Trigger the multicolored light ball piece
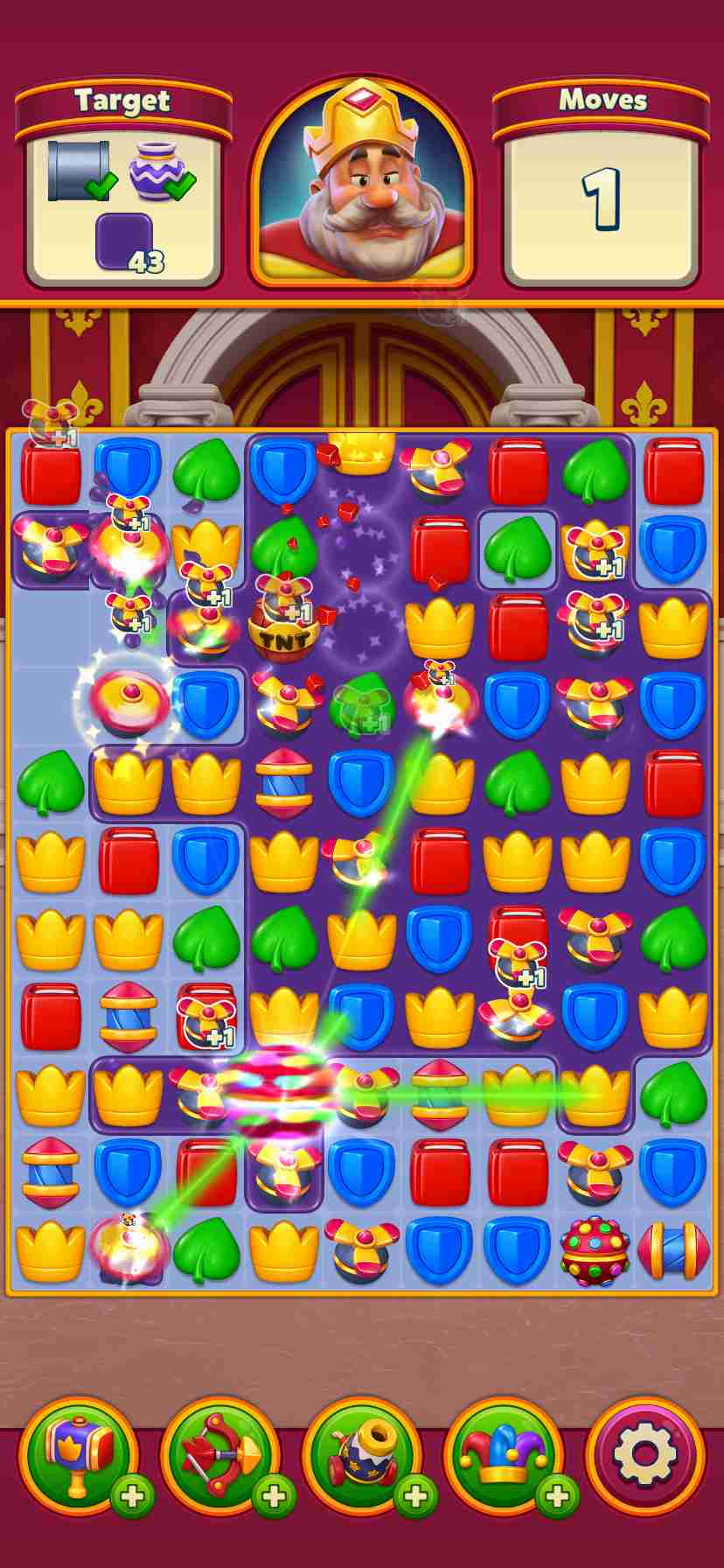 pos(595,1249)
